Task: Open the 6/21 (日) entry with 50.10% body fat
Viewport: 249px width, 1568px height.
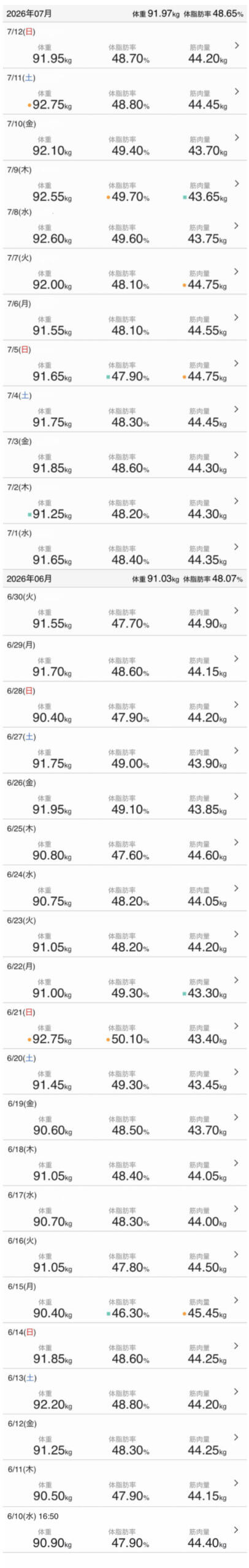Action: click(x=124, y=1026)
